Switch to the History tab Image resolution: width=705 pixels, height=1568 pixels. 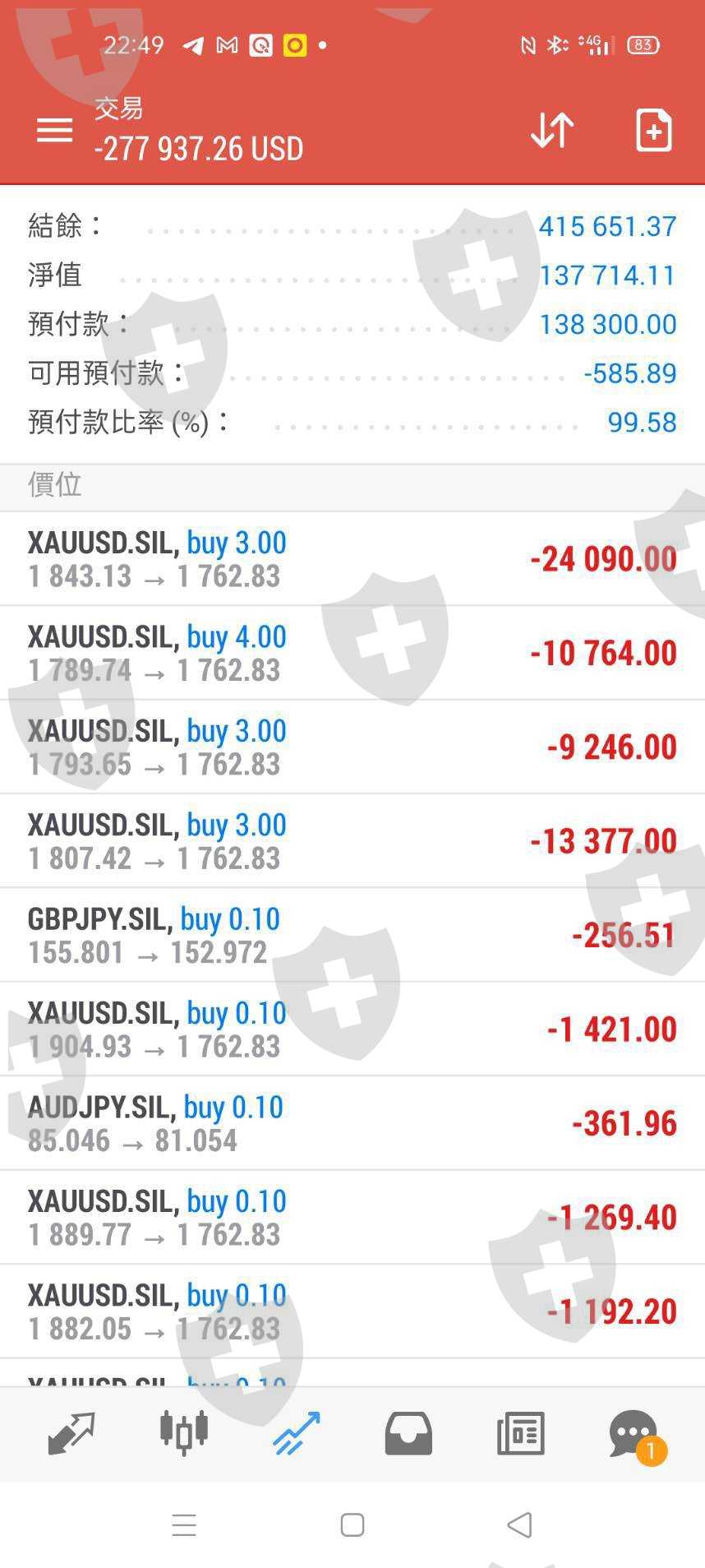(408, 1433)
